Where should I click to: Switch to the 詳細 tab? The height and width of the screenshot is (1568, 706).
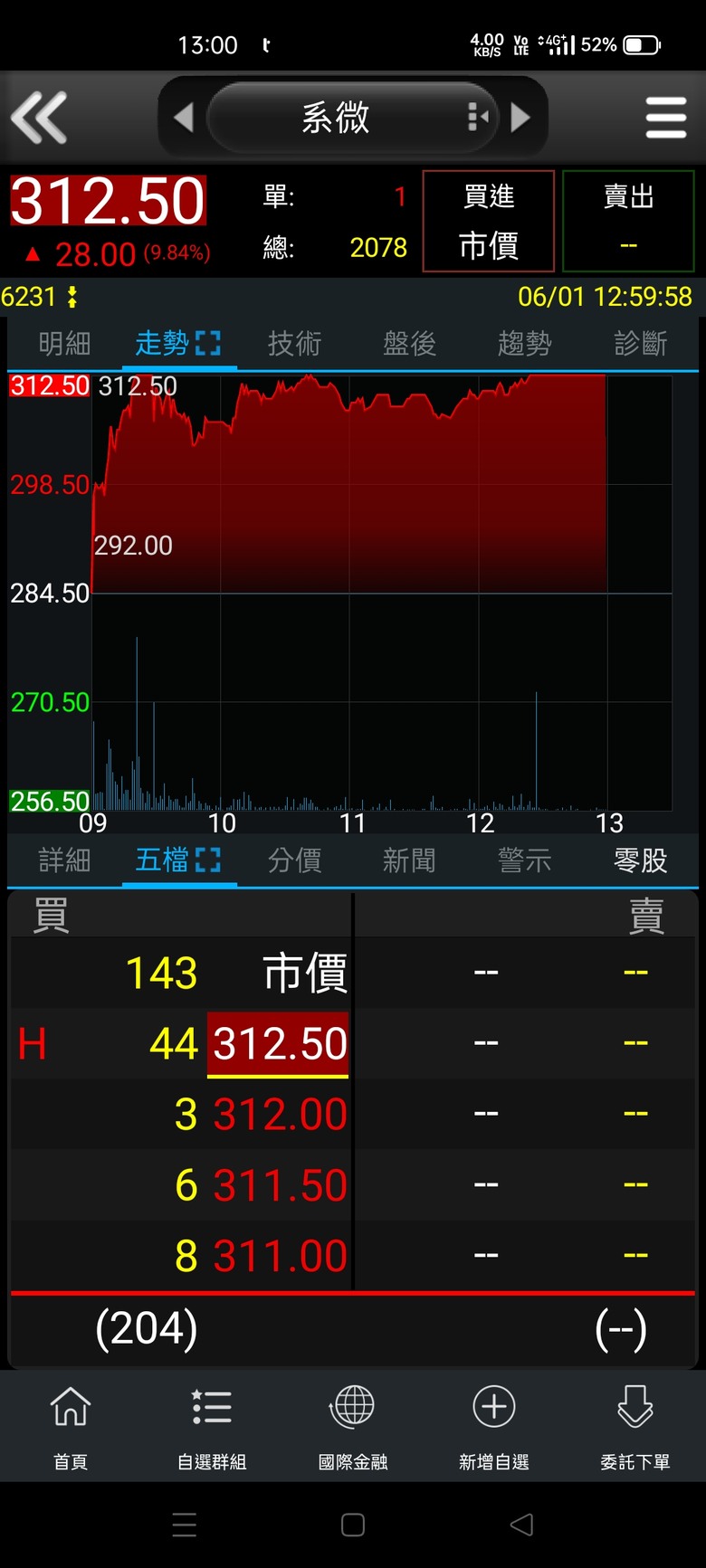(x=64, y=860)
